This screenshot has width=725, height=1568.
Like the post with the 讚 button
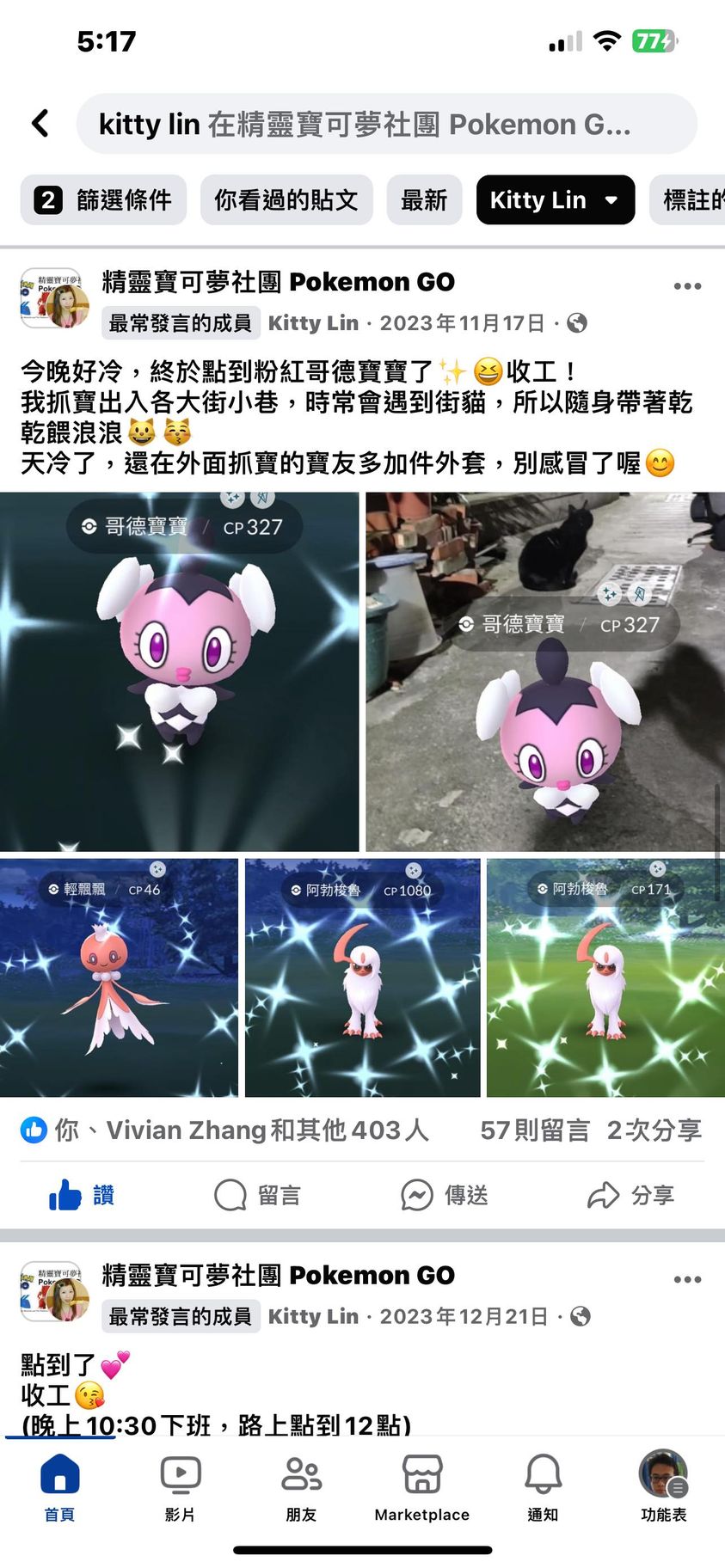coord(83,1195)
